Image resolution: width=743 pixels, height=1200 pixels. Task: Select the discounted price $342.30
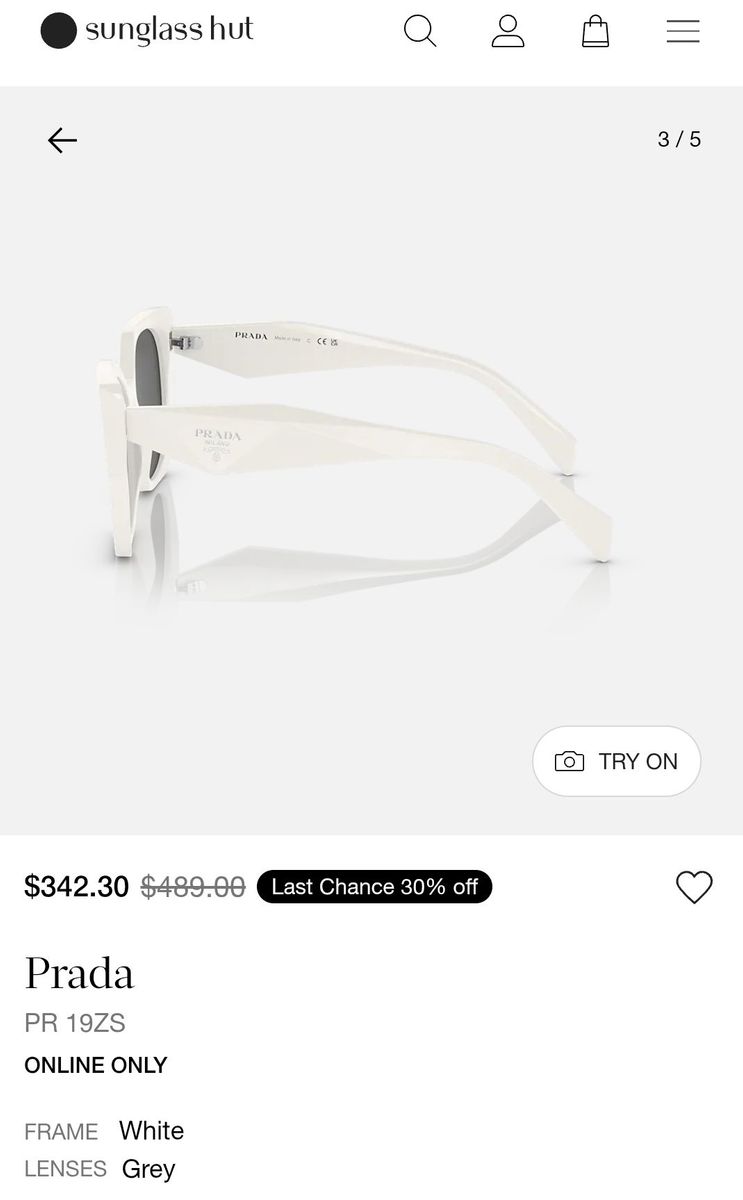[x=75, y=886]
